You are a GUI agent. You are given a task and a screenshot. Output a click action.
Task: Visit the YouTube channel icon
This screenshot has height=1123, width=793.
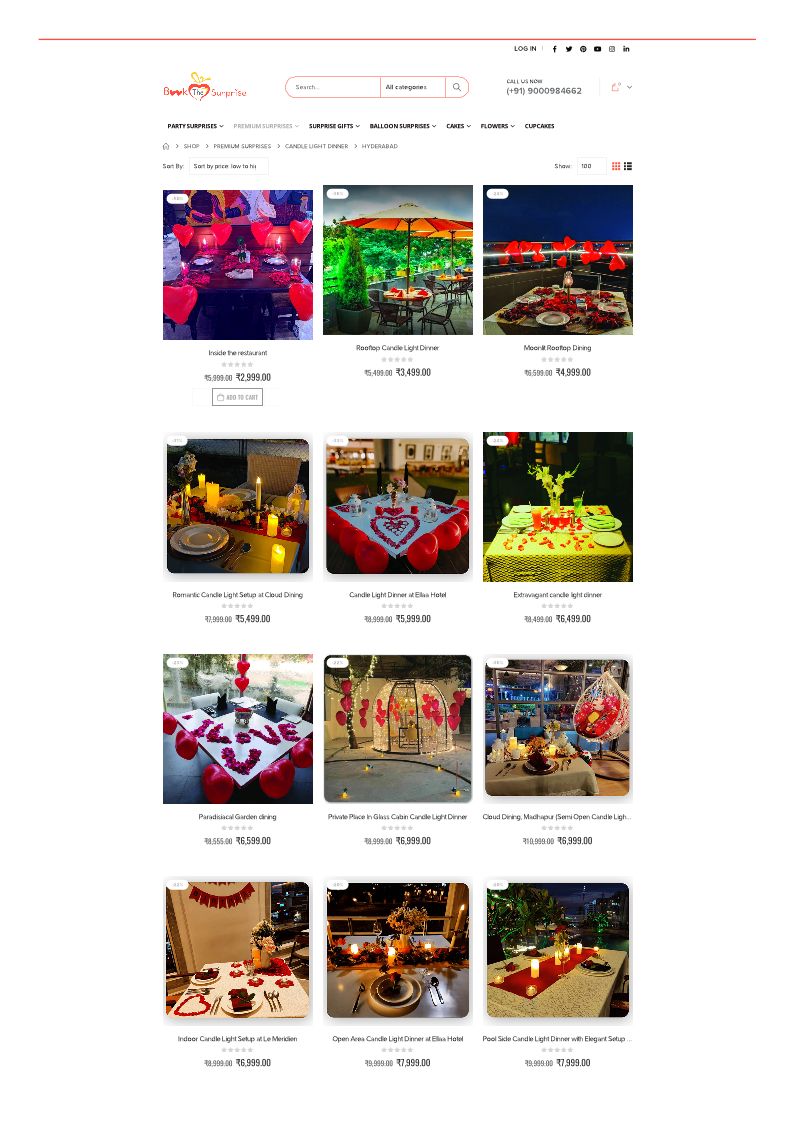click(x=597, y=49)
